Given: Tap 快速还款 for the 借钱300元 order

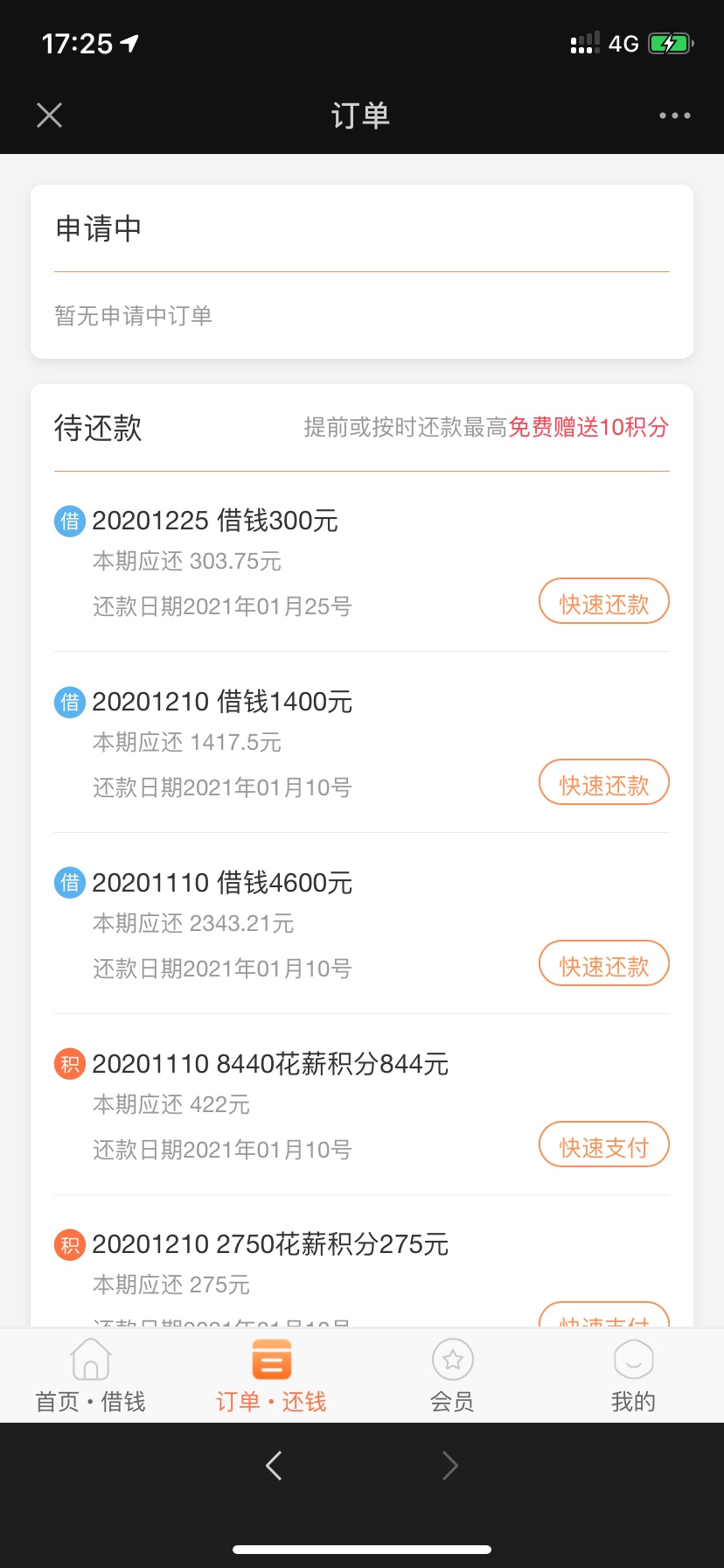Looking at the screenshot, I should click(604, 602).
